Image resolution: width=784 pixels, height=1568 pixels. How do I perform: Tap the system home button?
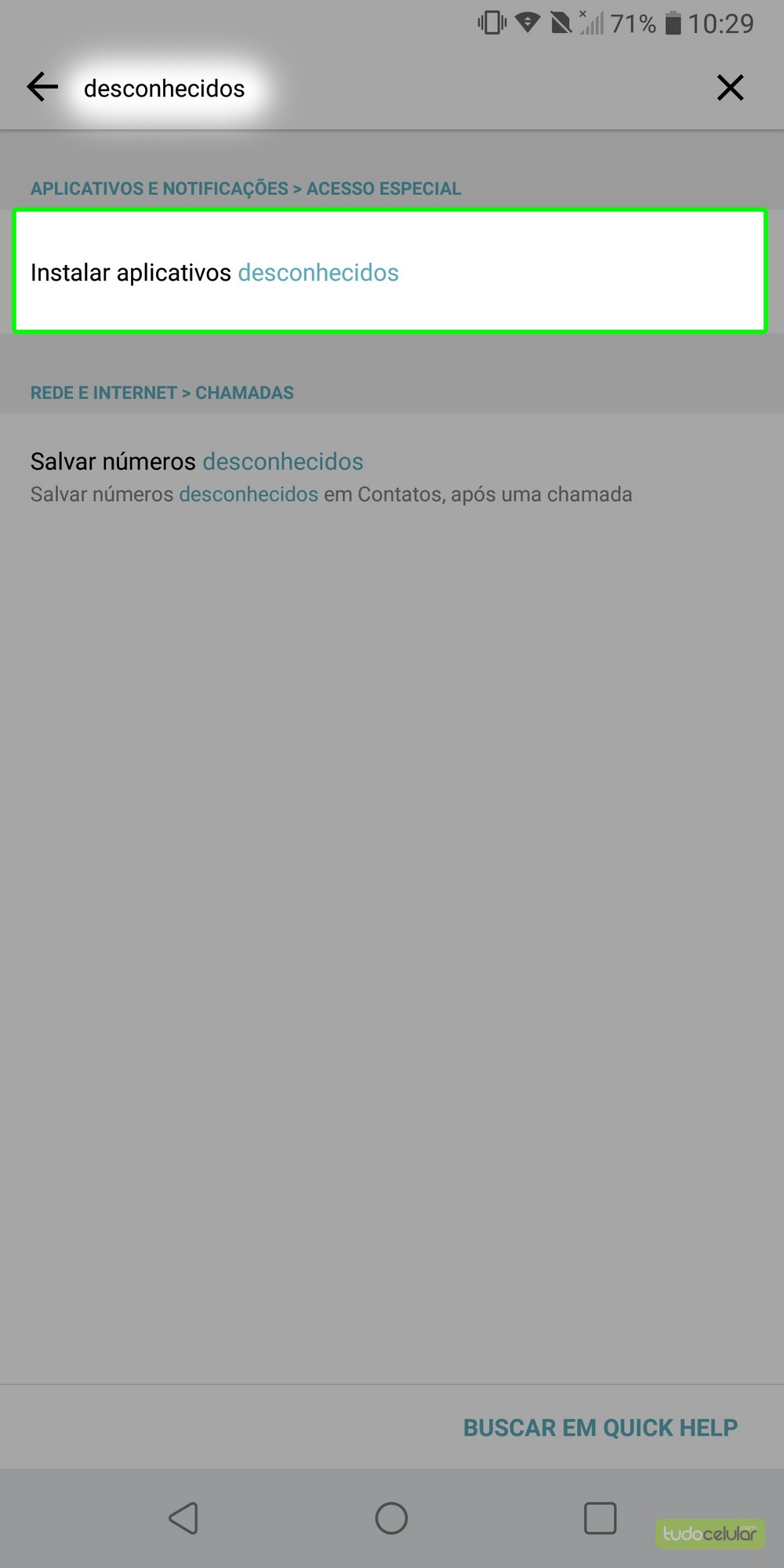pos(391,1518)
